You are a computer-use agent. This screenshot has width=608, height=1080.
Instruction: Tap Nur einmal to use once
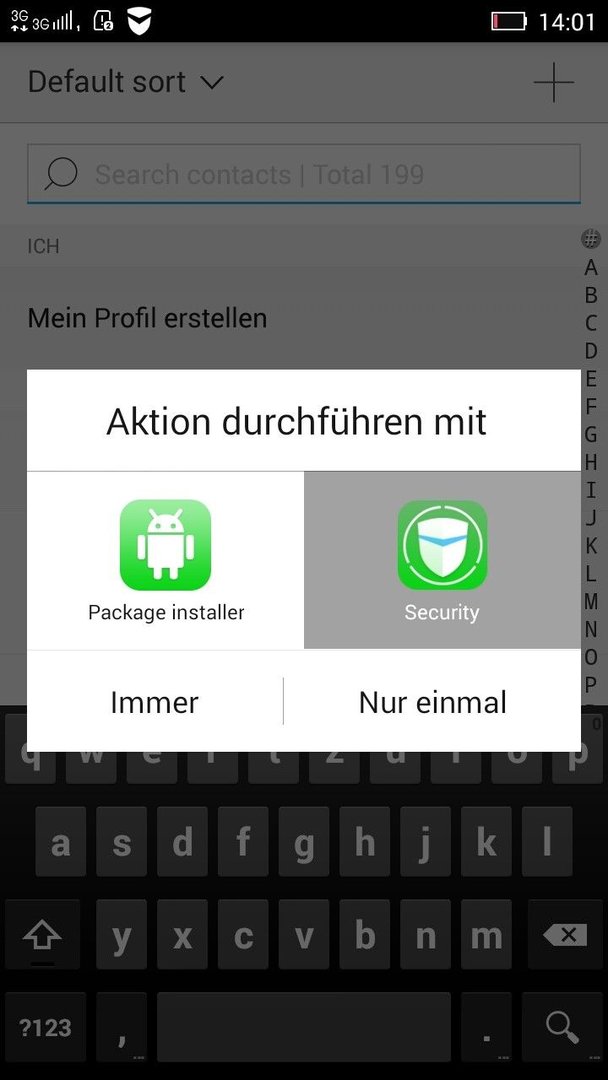click(432, 702)
